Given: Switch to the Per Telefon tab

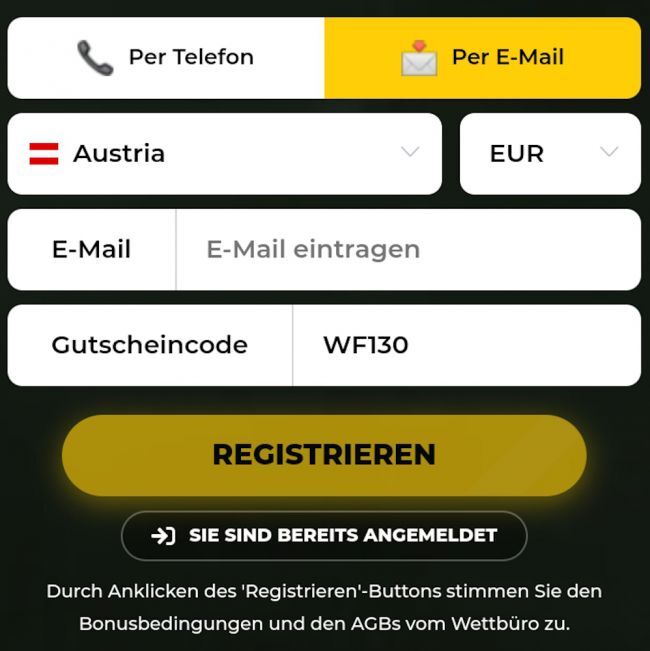Looking at the screenshot, I should 166,58.
